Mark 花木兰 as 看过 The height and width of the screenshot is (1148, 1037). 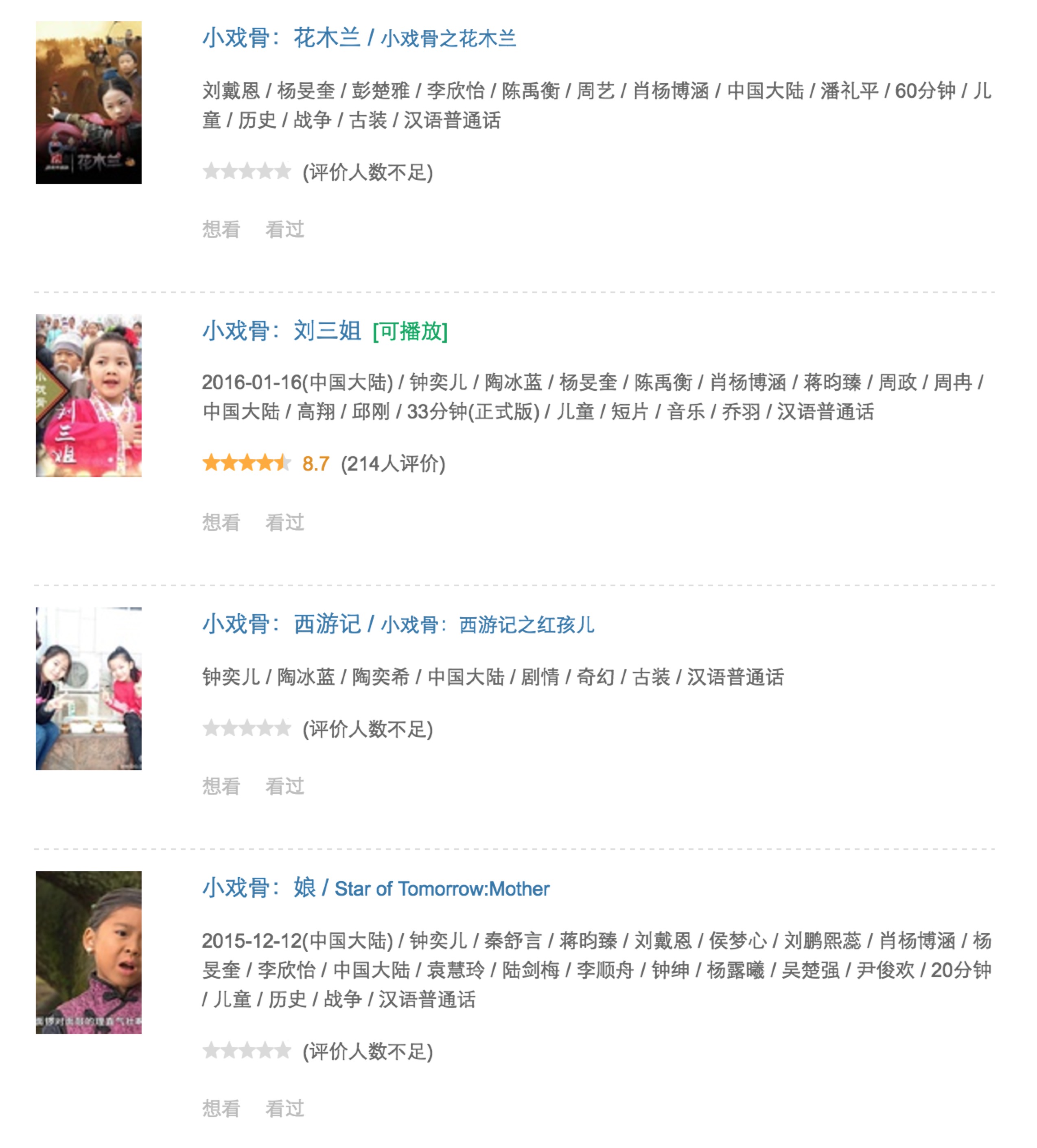[x=284, y=230]
